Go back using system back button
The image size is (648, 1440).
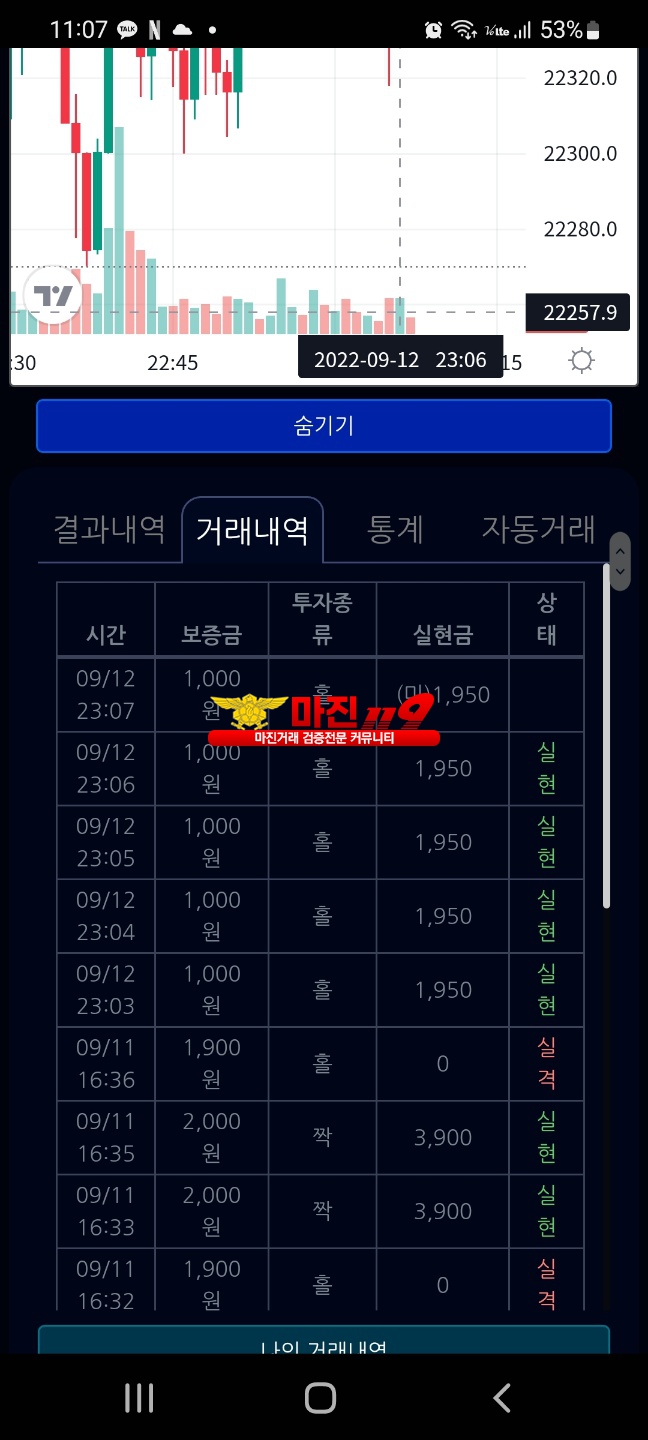click(502, 1398)
